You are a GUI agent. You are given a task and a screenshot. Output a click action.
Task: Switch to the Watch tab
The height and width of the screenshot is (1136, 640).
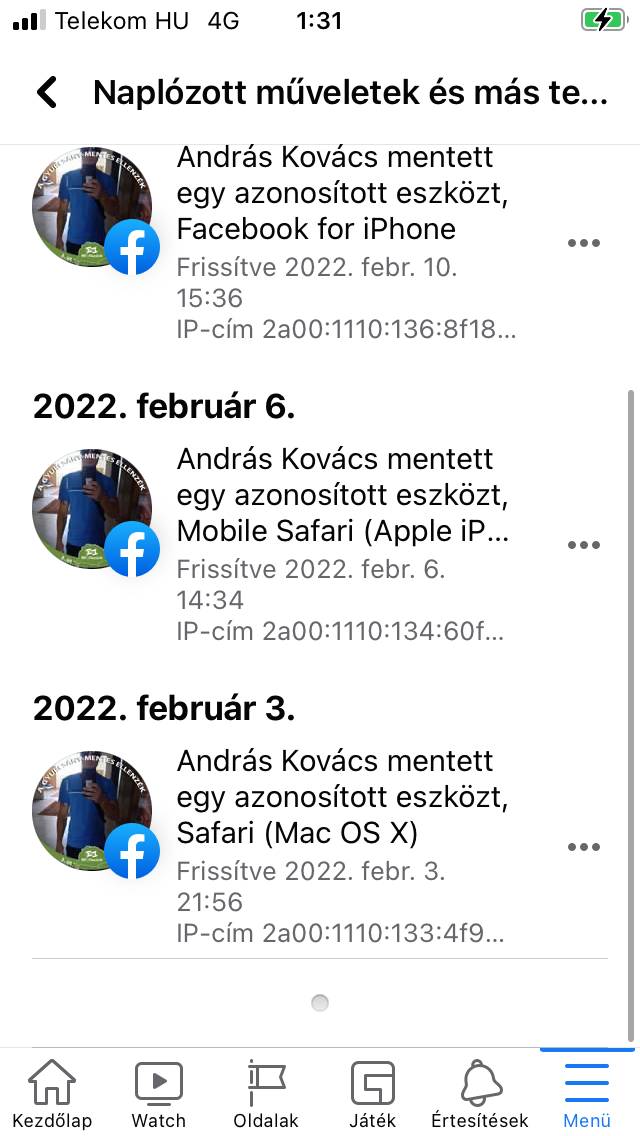[x=159, y=1093]
